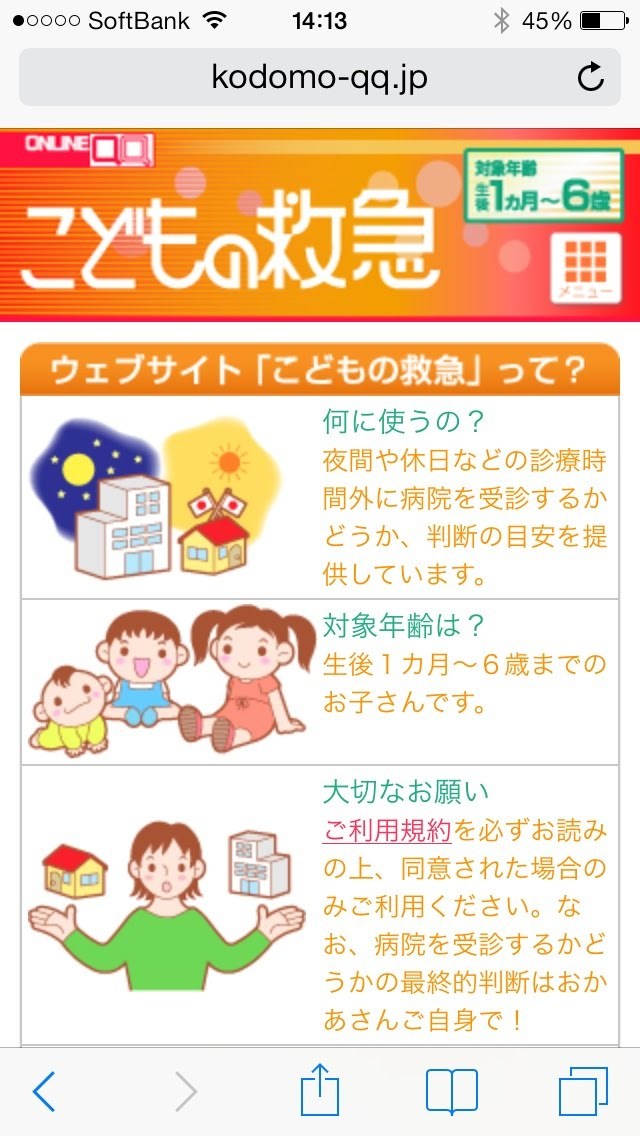The height and width of the screenshot is (1136, 640).
Task: Open Safari bookmarks
Action: (451, 1092)
